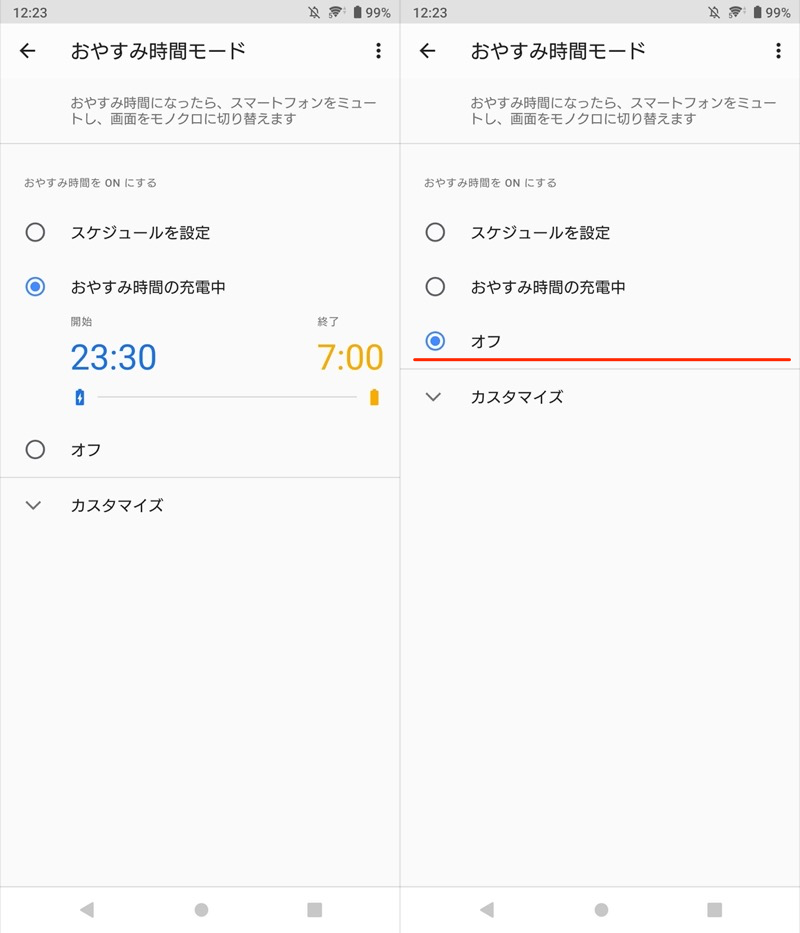Tap the already selected オフ radio button

coord(435,341)
